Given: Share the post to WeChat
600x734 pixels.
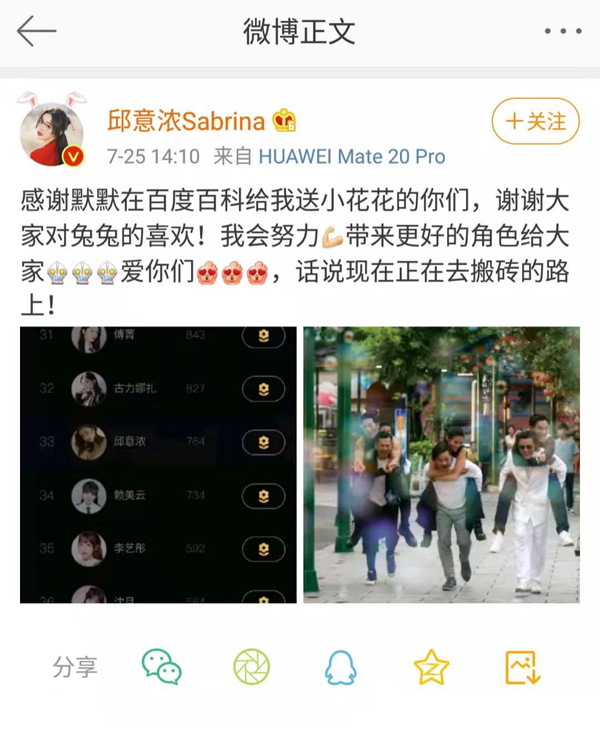Looking at the screenshot, I should 161,666.
